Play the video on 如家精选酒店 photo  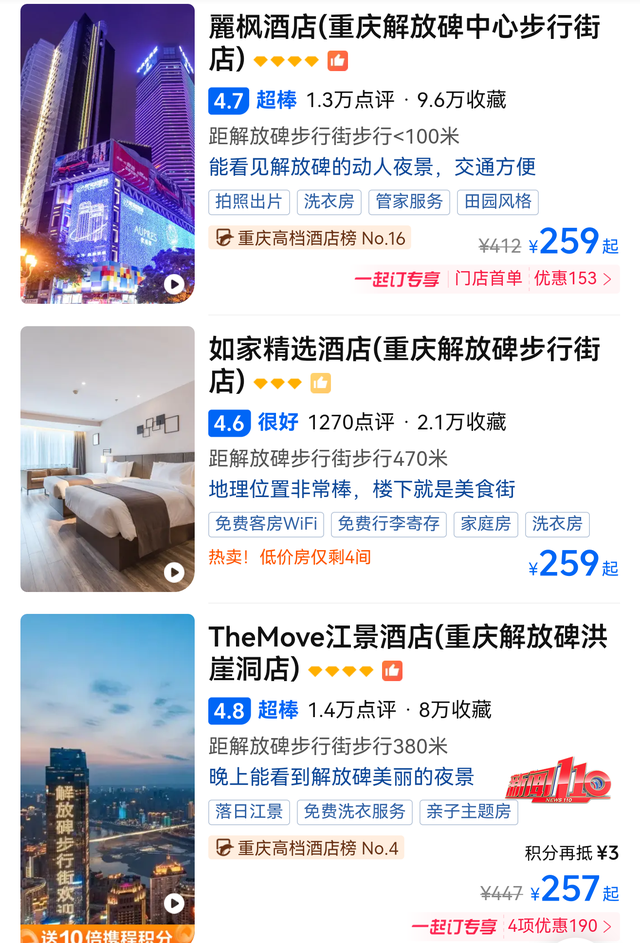[x=174, y=572]
